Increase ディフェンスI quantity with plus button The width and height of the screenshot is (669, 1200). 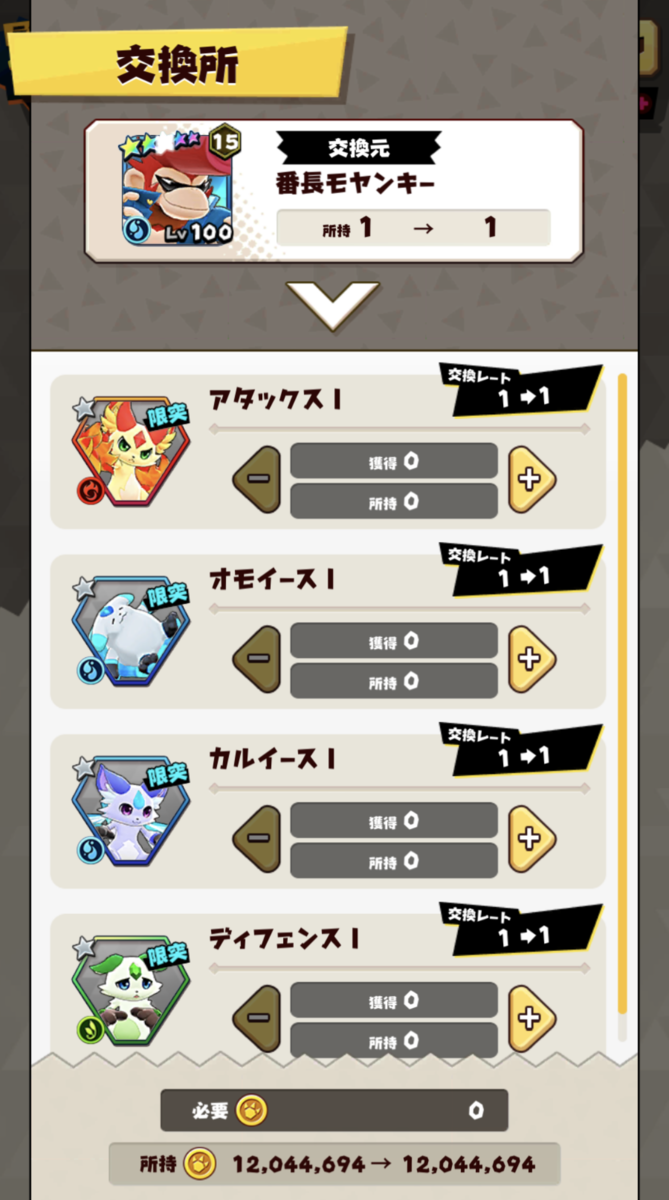click(x=531, y=1018)
